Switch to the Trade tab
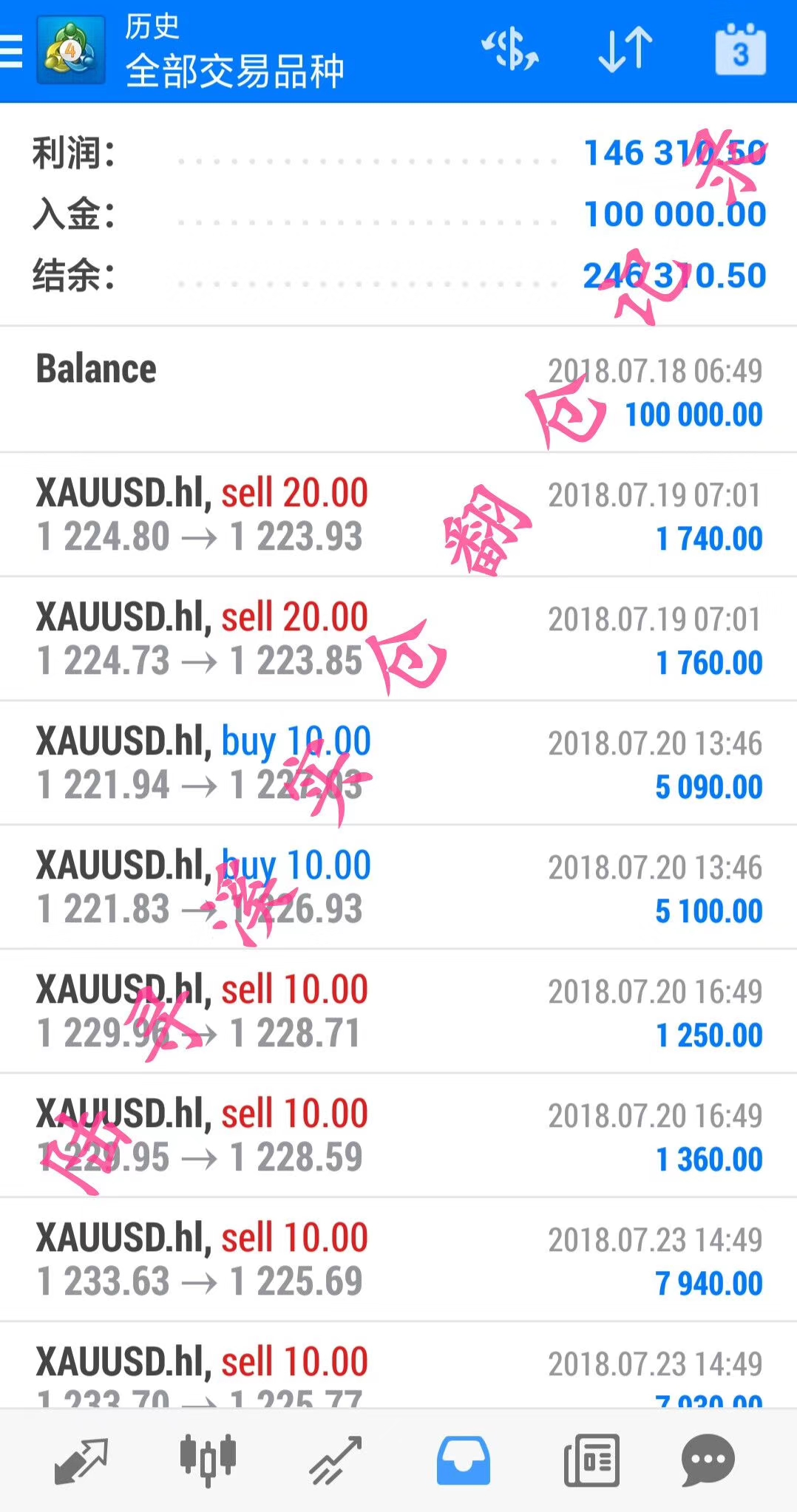Image resolution: width=797 pixels, height=1512 pixels. (336, 1460)
